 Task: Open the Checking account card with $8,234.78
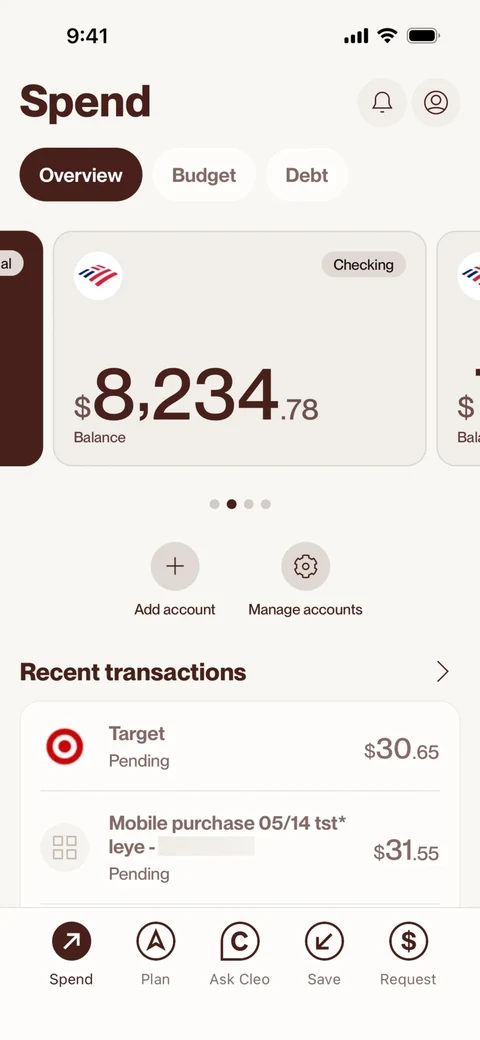pyautogui.click(x=239, y=348)
